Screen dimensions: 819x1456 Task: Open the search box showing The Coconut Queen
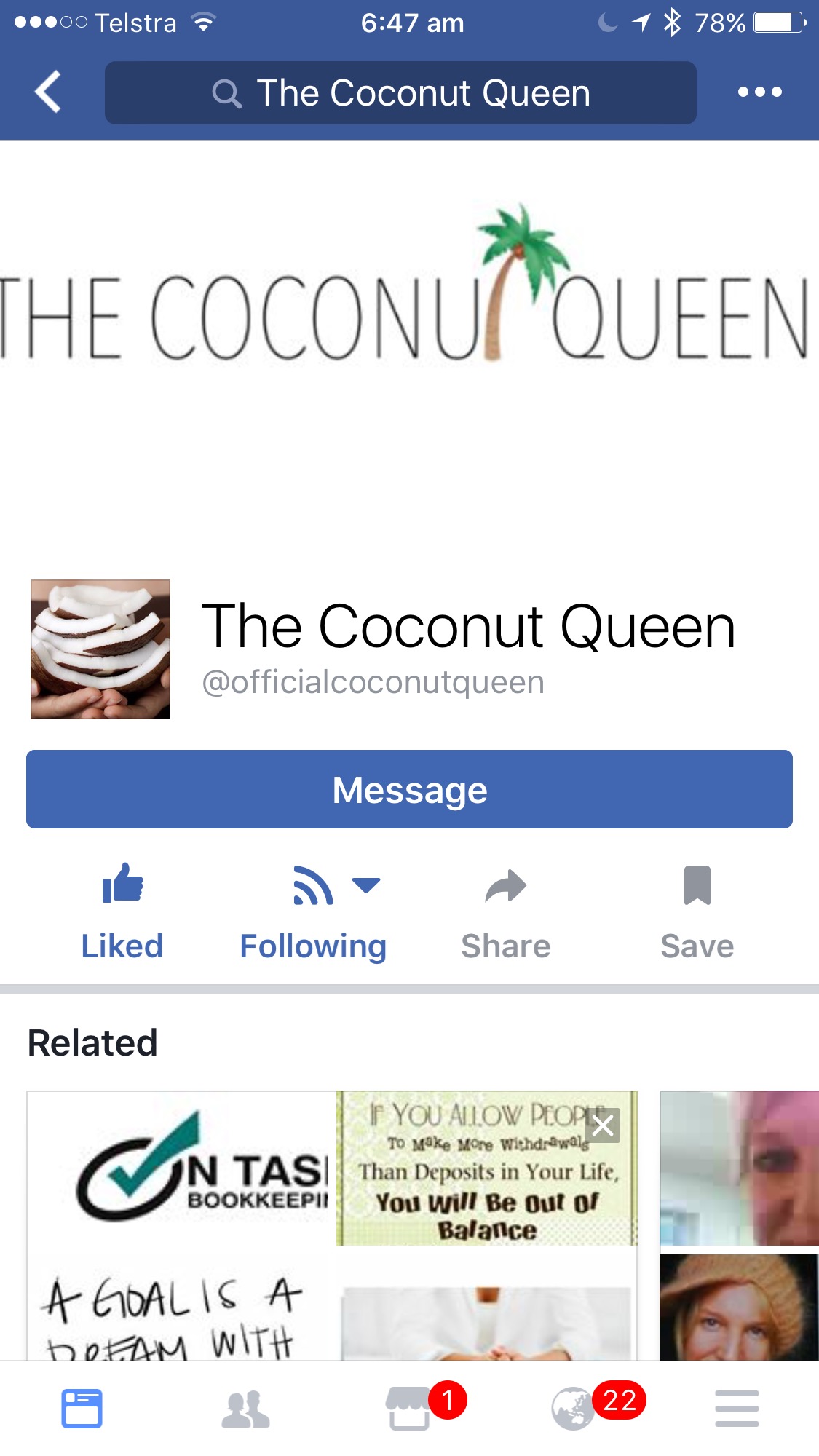400,93
